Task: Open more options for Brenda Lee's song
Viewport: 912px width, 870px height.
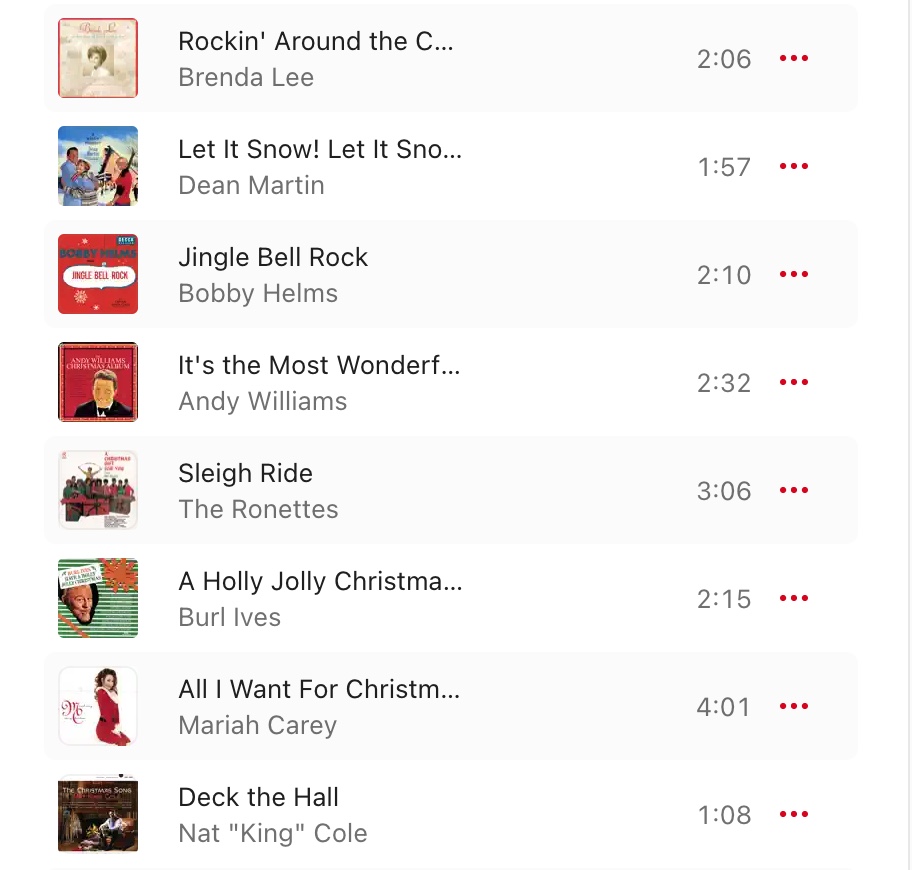Action: 793,59
